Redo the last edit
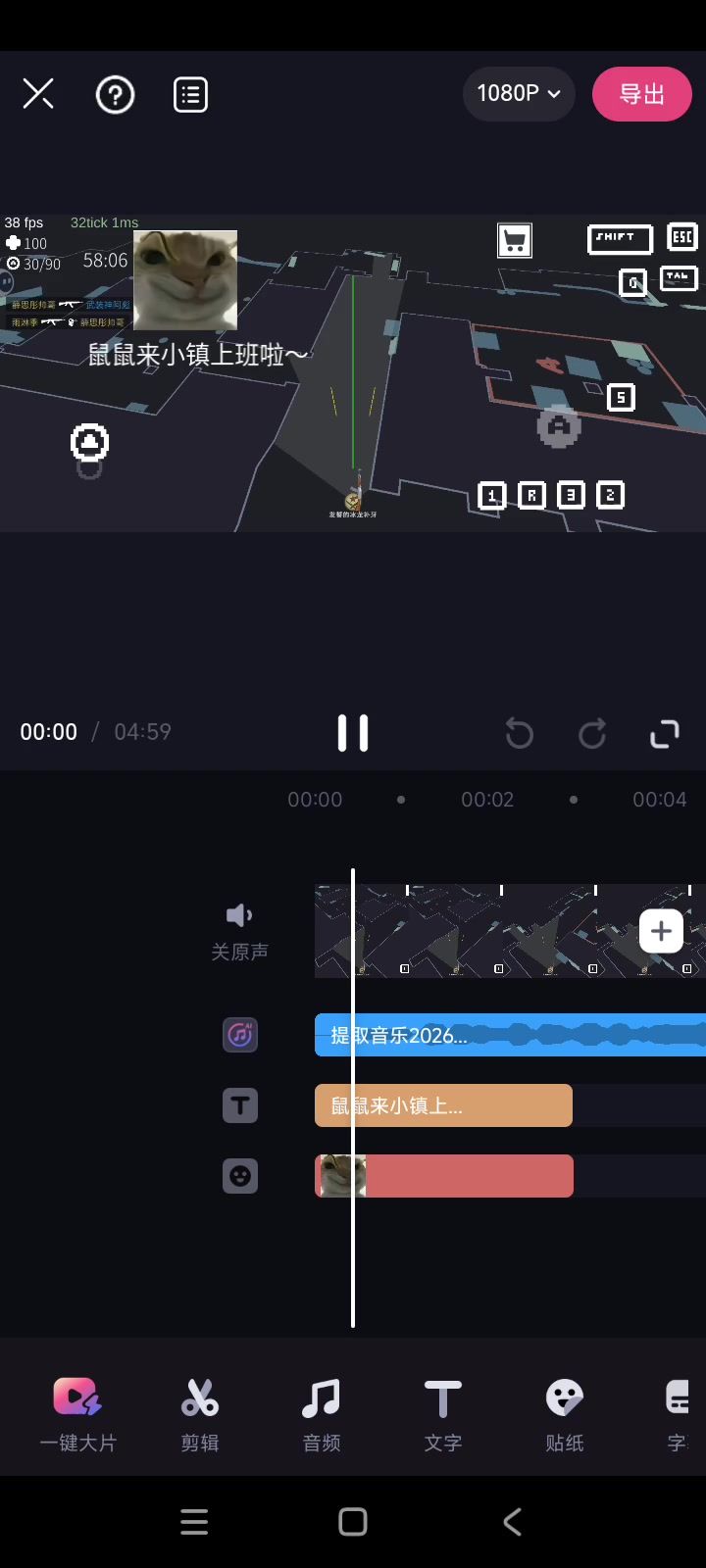The image size is (706, 1568). click(592, 733)
